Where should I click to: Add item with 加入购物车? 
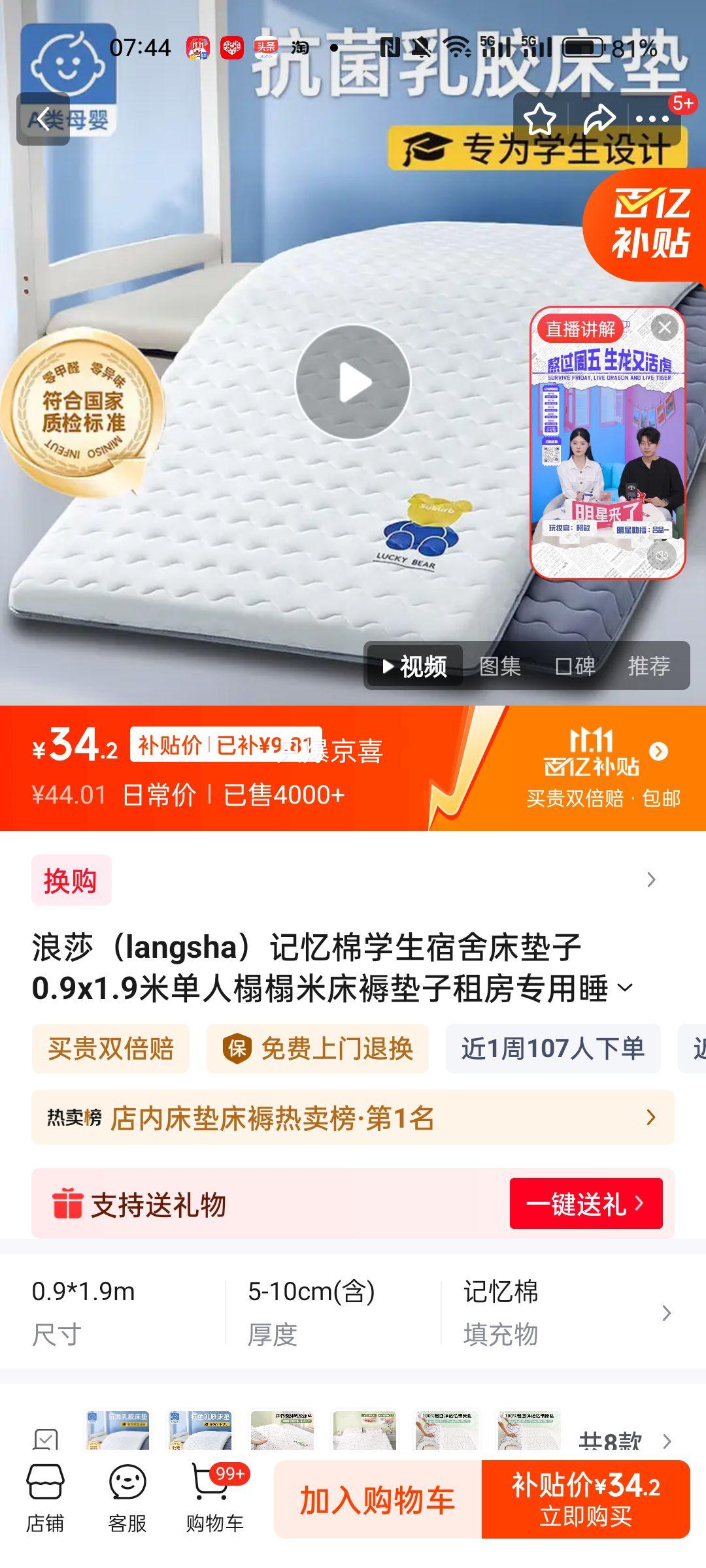click(x=377, y=1499)
